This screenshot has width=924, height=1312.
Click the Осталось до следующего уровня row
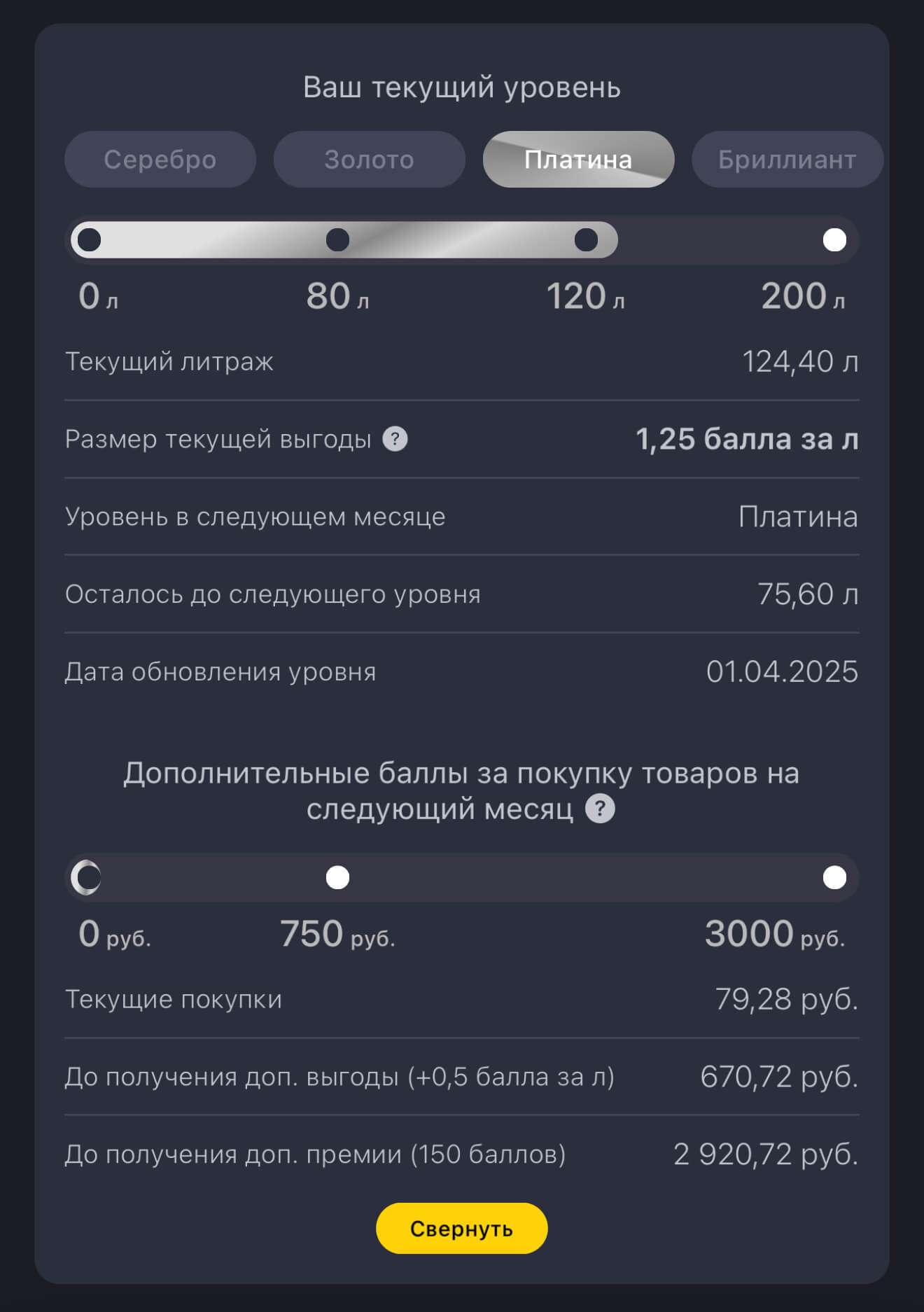462,594
